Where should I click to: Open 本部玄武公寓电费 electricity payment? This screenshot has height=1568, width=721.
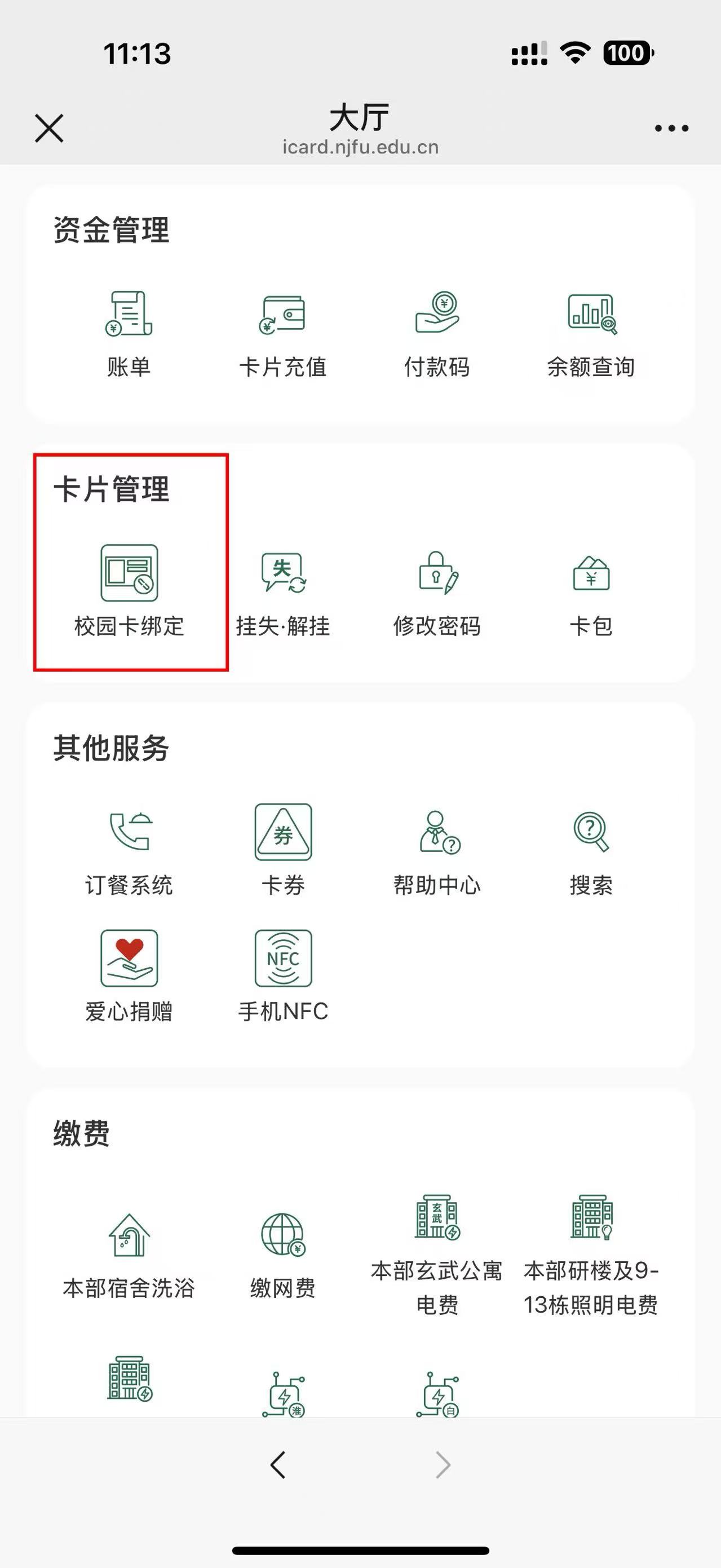pos(437,1254)
